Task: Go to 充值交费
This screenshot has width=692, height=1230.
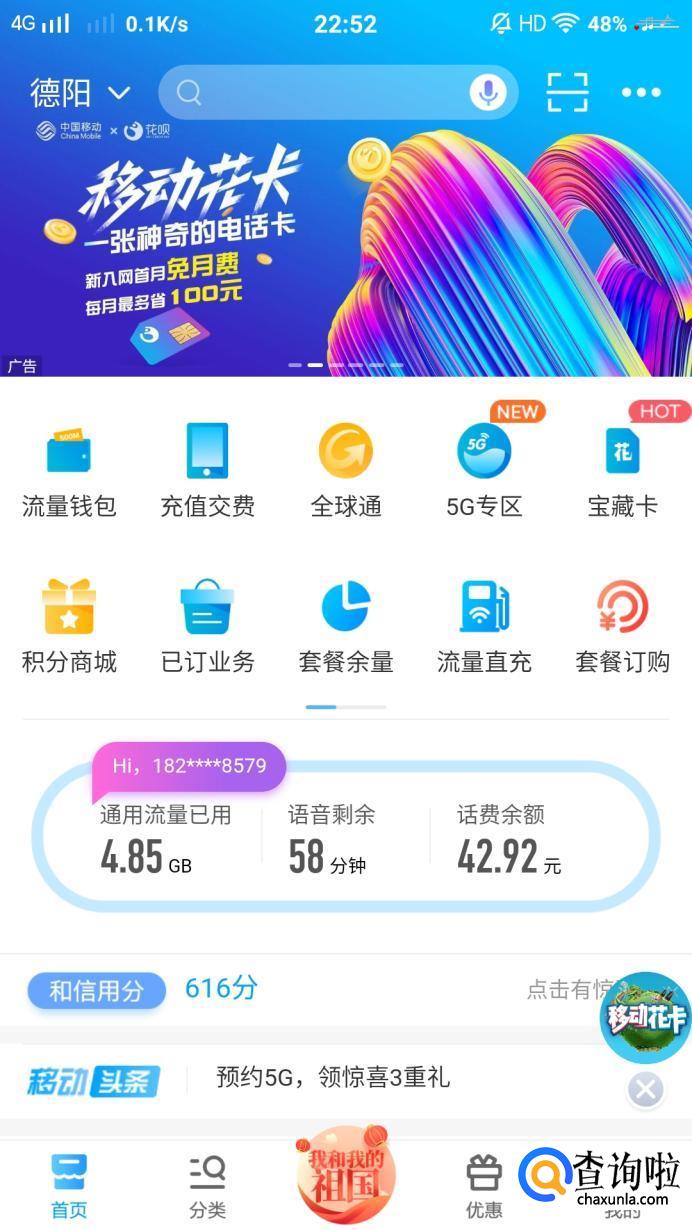Action: (207, 470)
